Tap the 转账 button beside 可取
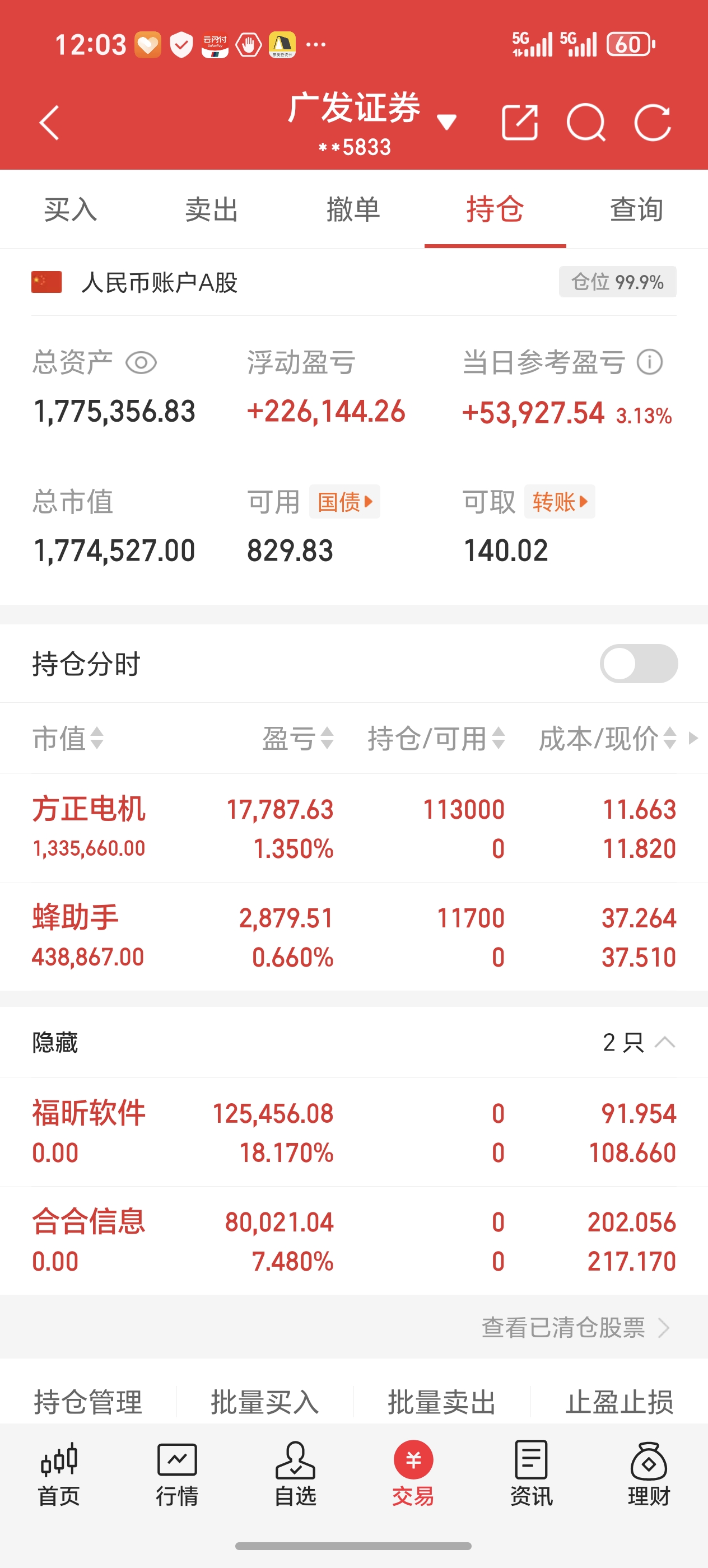708x1568 pixels. 560,502
